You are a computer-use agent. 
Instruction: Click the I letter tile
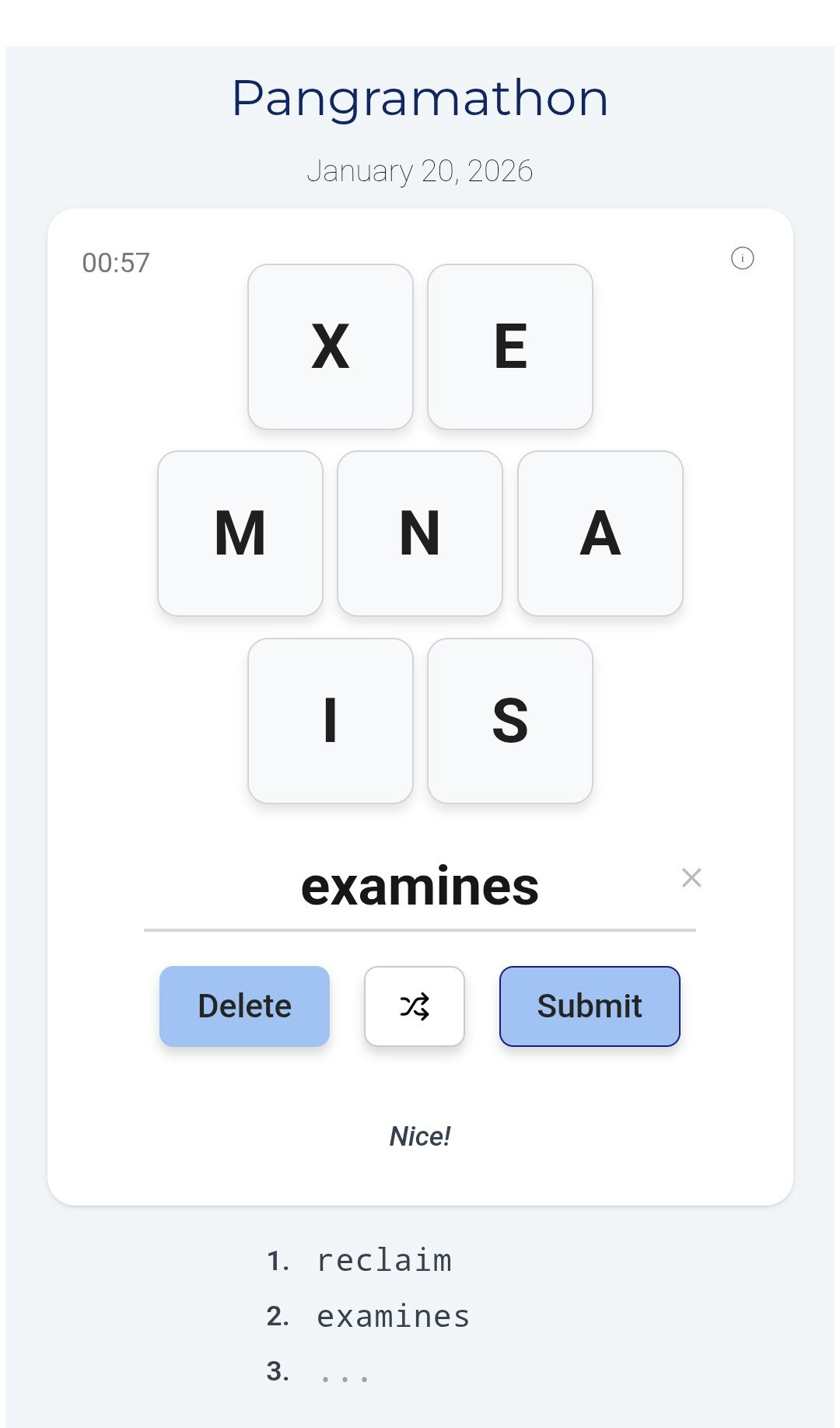tap(330, 719)
